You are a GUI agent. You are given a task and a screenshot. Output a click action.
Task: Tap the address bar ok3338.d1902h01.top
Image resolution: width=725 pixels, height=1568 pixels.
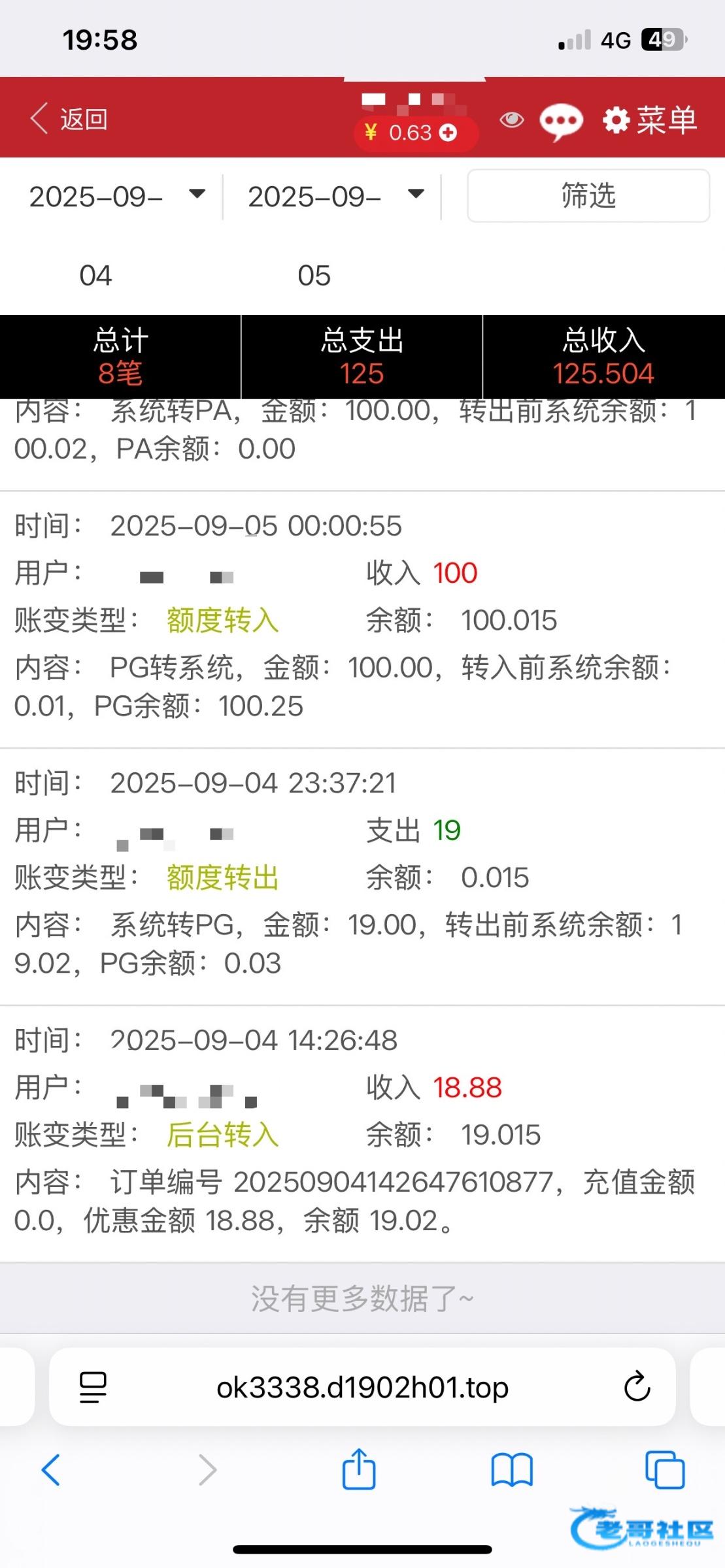click(x=362, y=1387)
